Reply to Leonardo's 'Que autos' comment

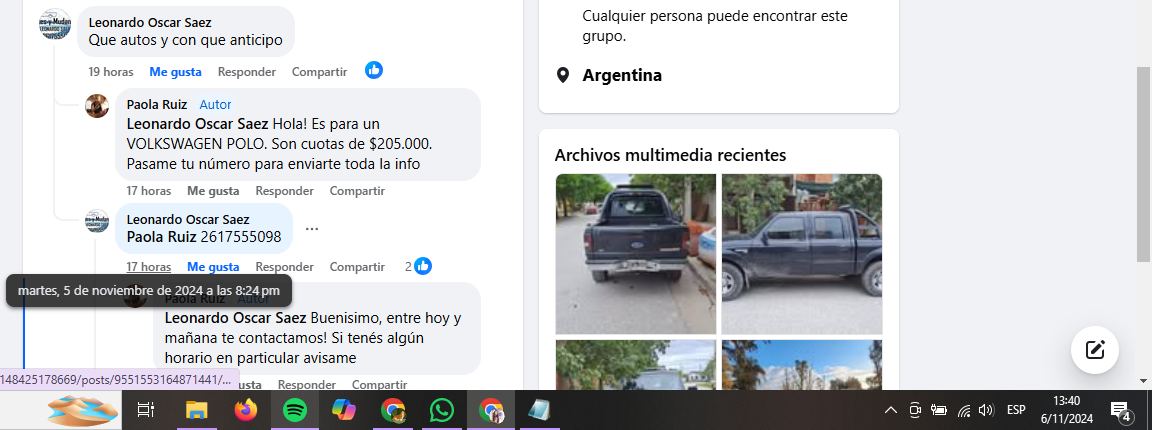click(x=246, y=72)
